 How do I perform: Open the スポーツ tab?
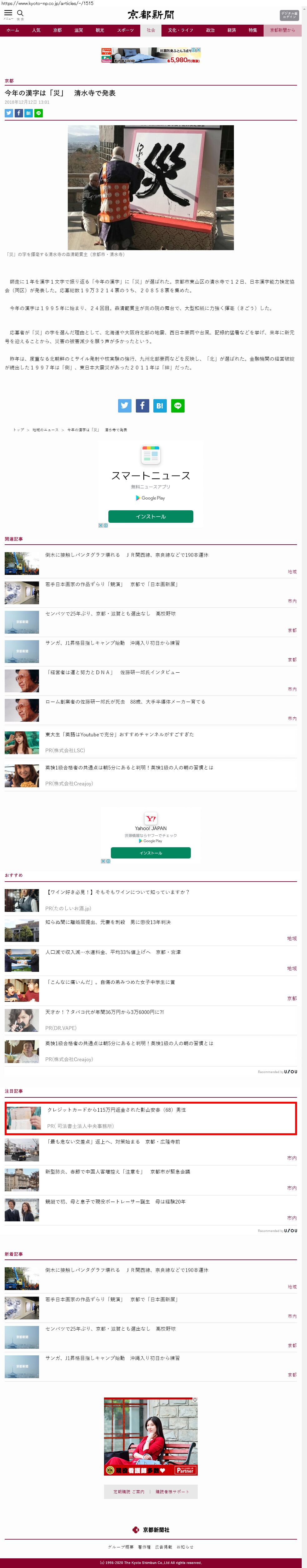pyautogui.click(x=125, y=30)
